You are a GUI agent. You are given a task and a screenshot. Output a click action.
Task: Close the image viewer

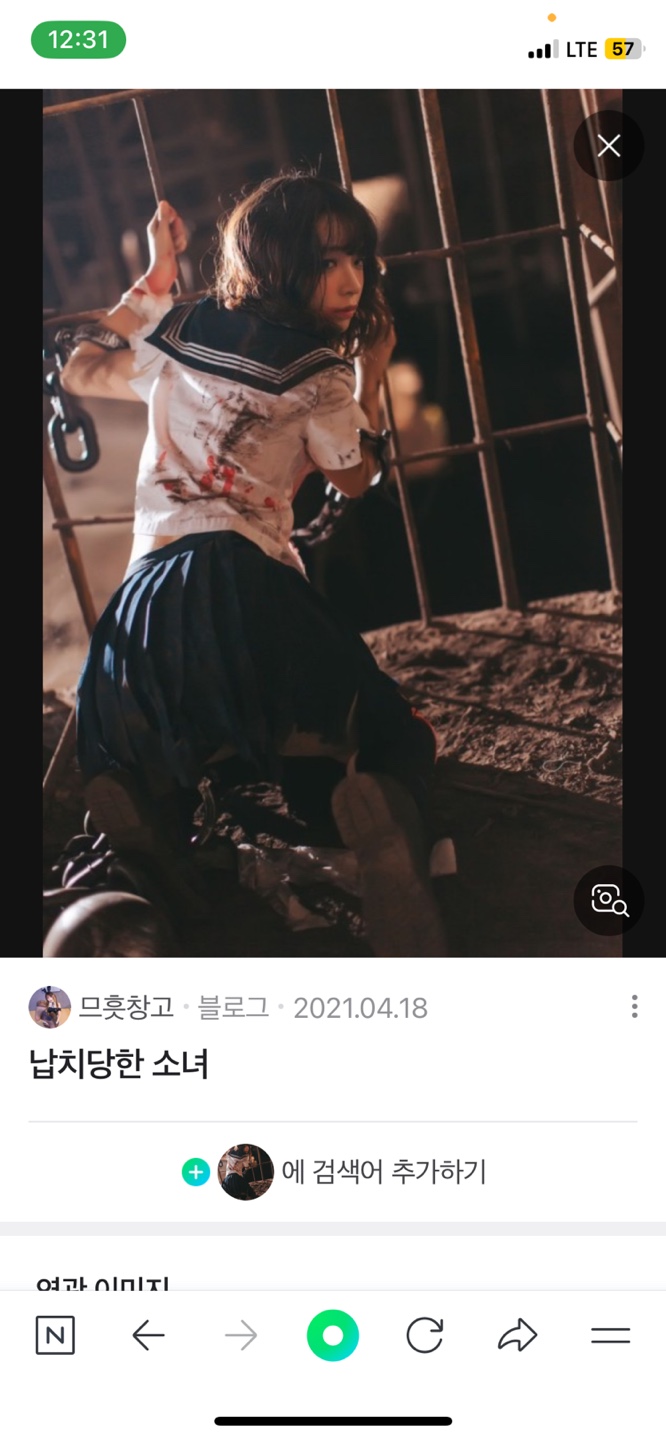point(609,146)
